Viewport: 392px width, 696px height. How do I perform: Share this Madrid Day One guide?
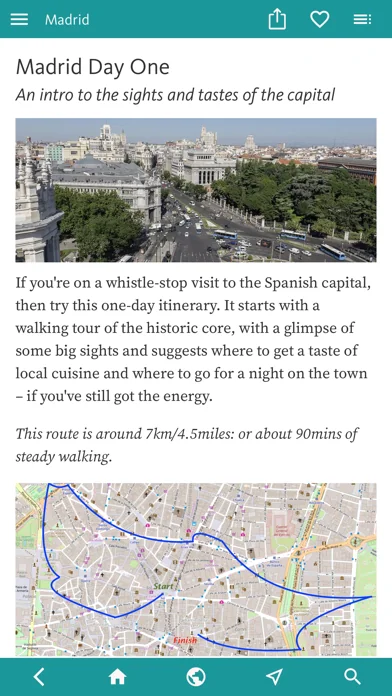[x=277, y=19]
